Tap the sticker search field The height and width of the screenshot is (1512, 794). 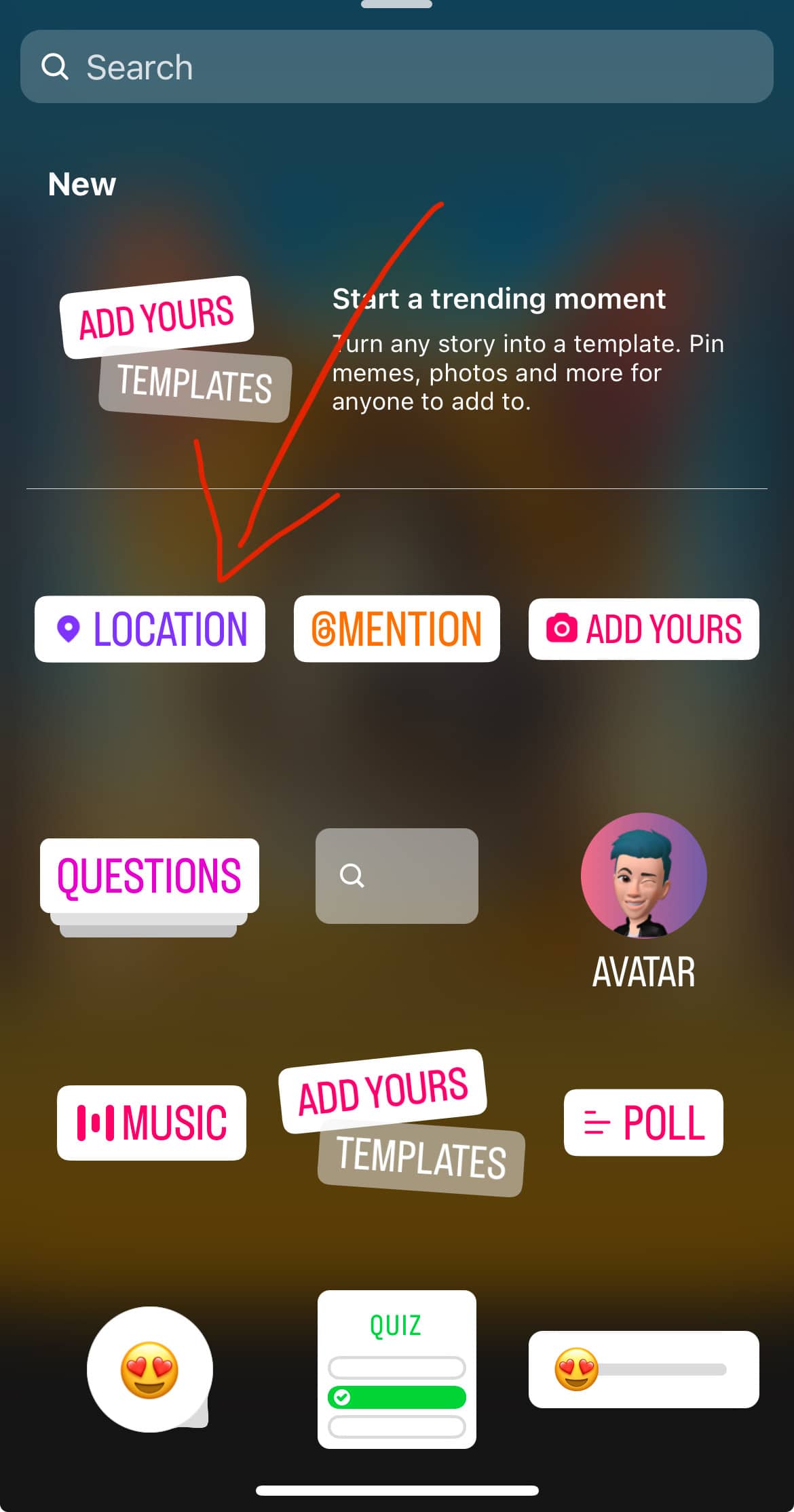click(x=396, y=67)
